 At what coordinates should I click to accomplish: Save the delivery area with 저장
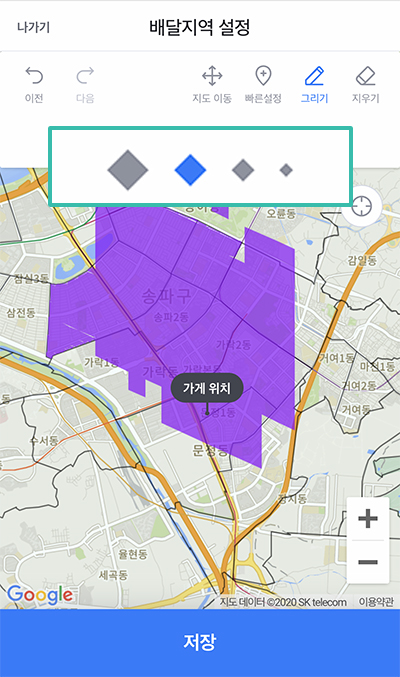coord(200,643)
